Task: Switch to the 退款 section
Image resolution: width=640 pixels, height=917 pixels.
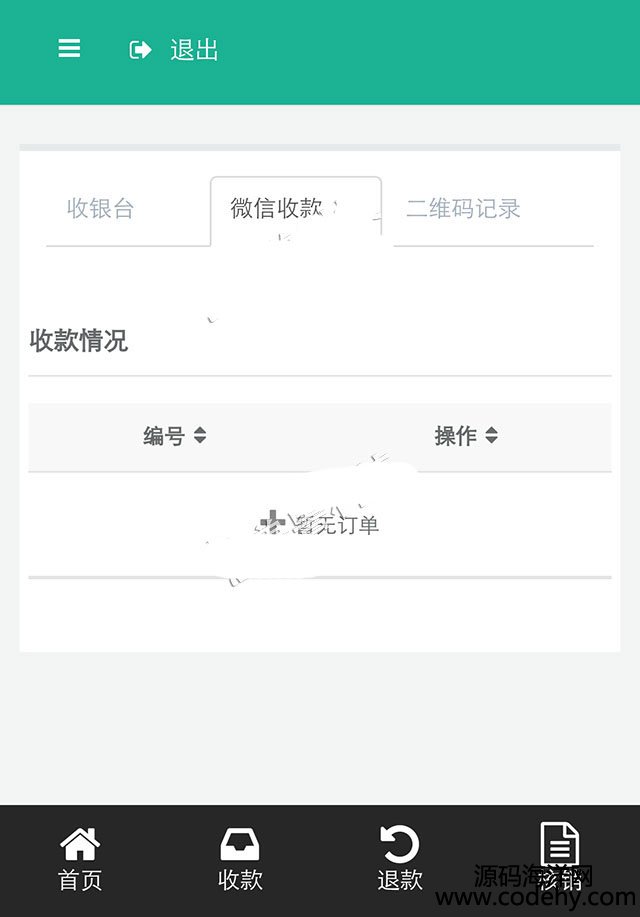Action: point(400,860)
